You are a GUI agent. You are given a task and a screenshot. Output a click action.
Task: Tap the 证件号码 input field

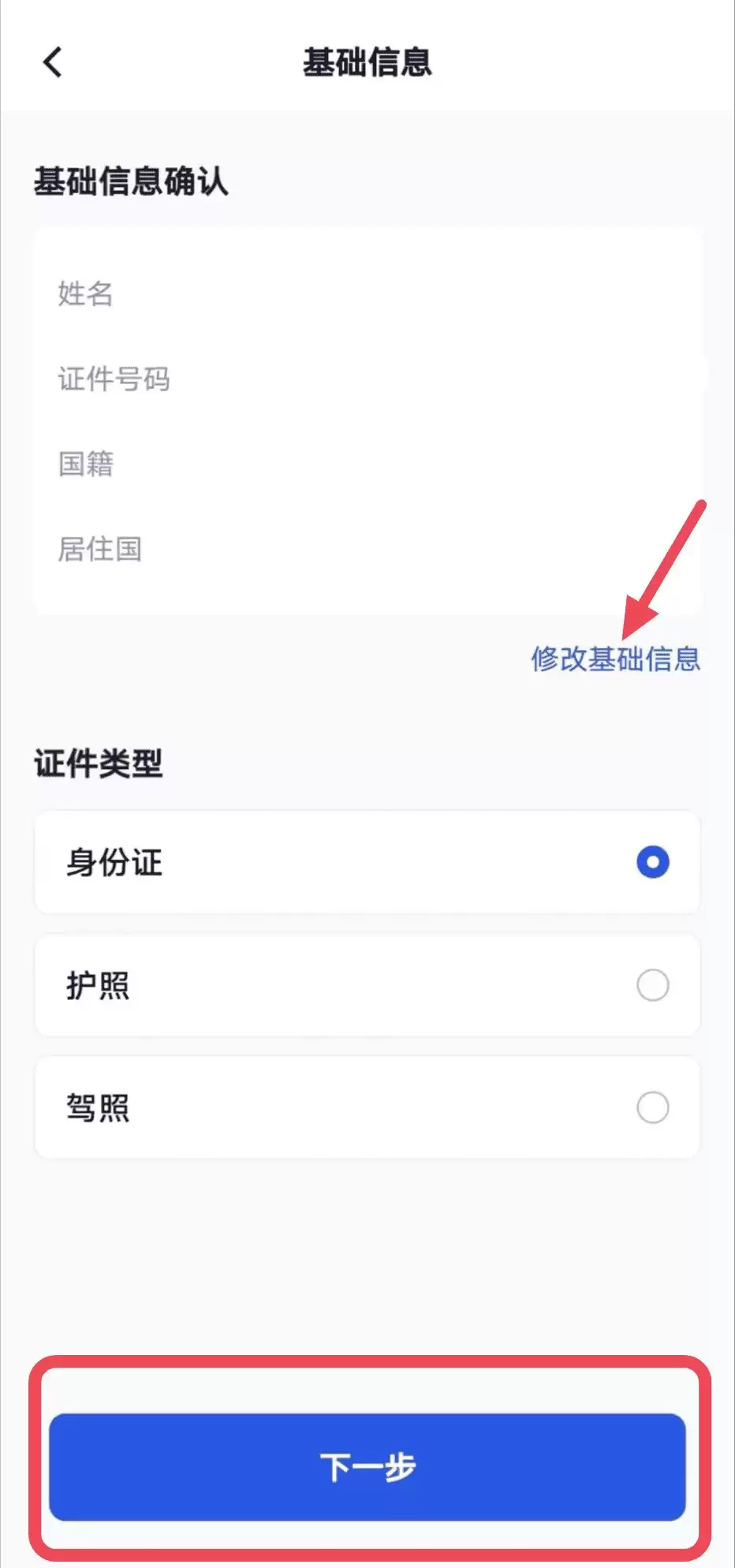[x=237, y=379]
